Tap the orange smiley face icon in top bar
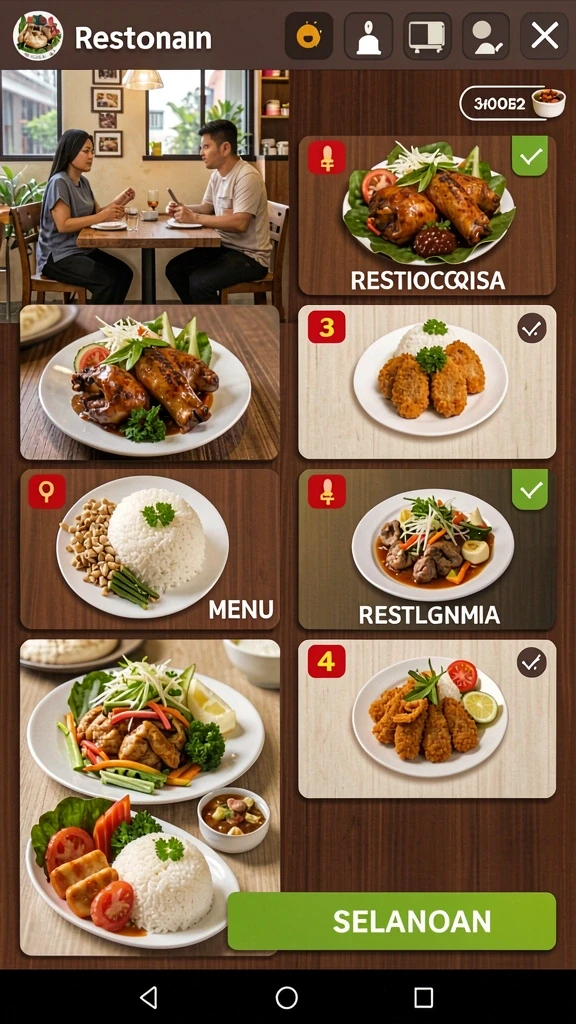The width and height of the screenshot is (576, 1024). point(309,36)
